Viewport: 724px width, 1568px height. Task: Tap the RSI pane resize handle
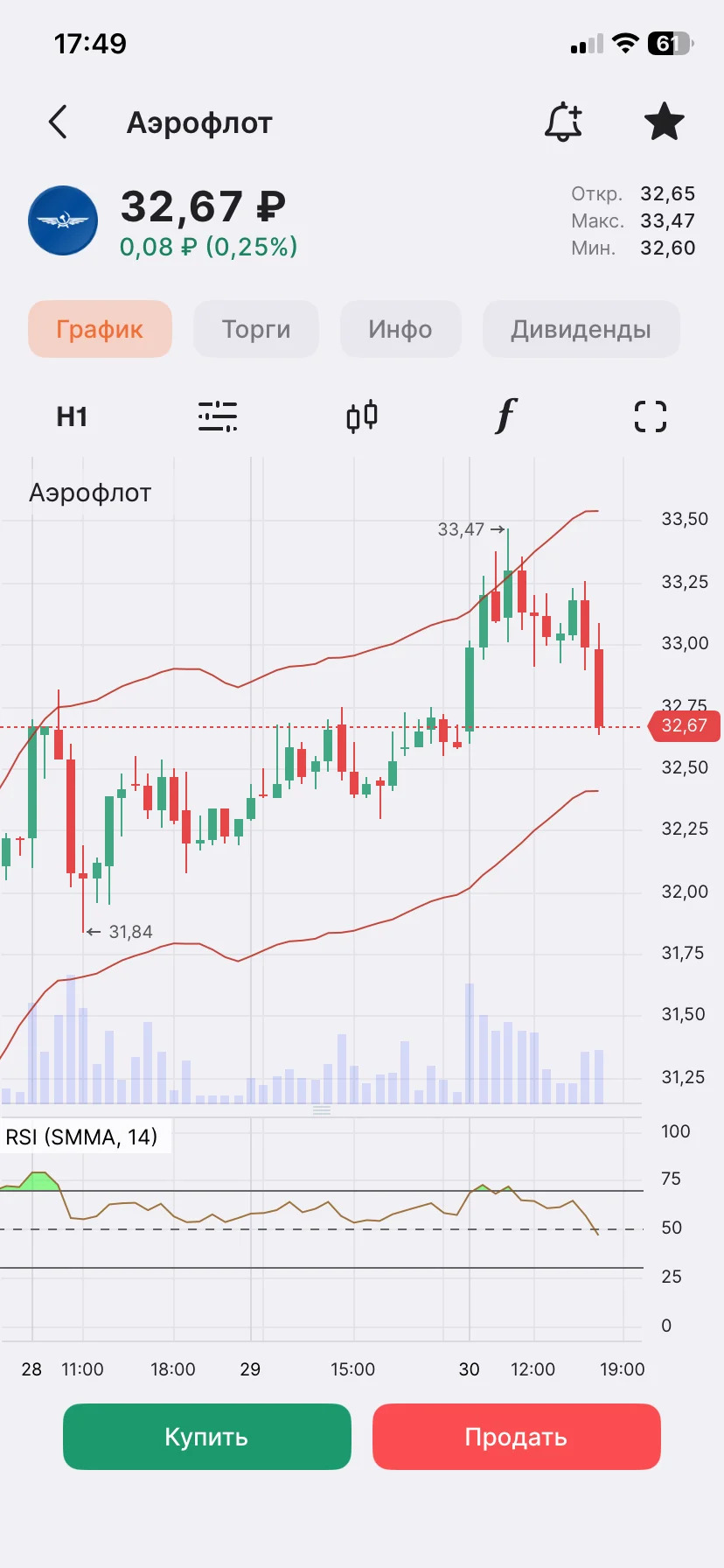pos(322,1110)
